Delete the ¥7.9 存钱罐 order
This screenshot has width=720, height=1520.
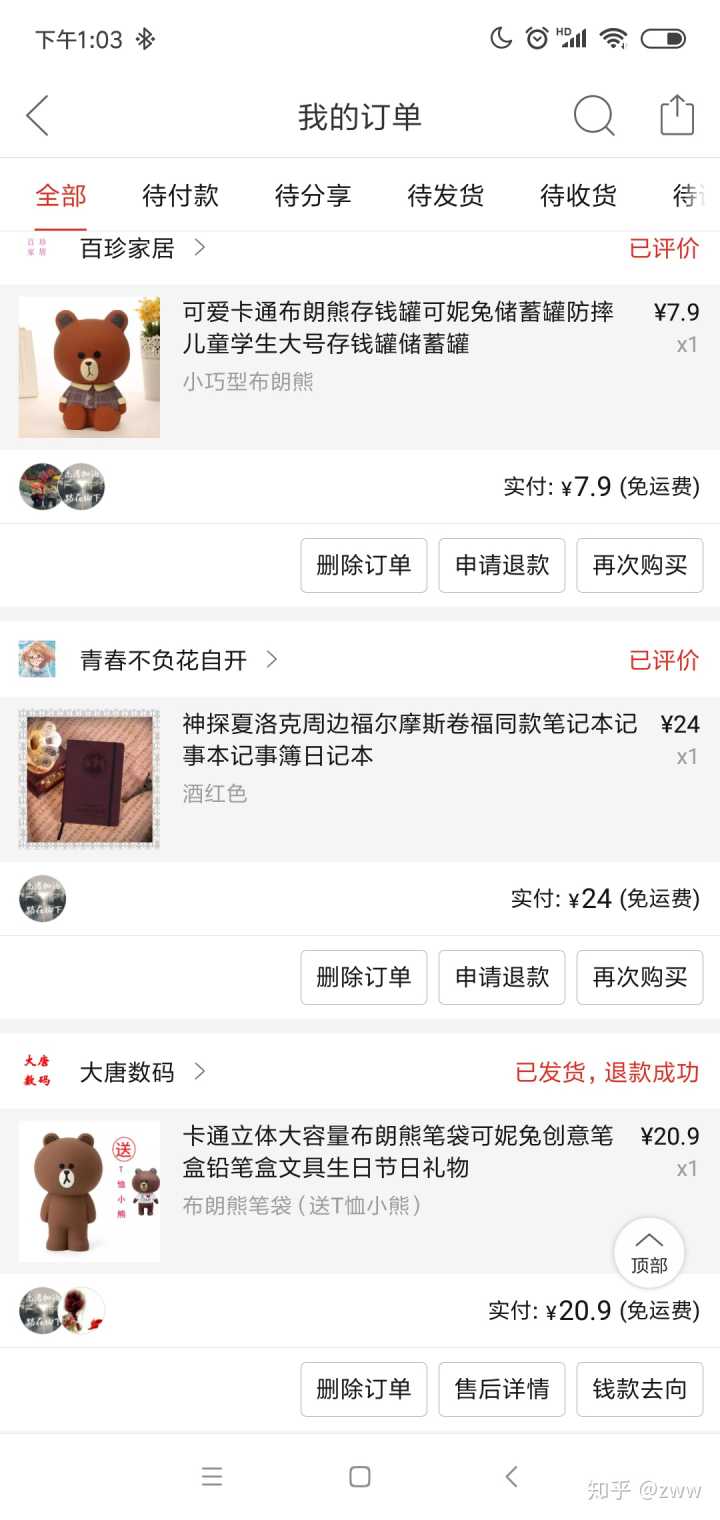[x=364, y=565]
